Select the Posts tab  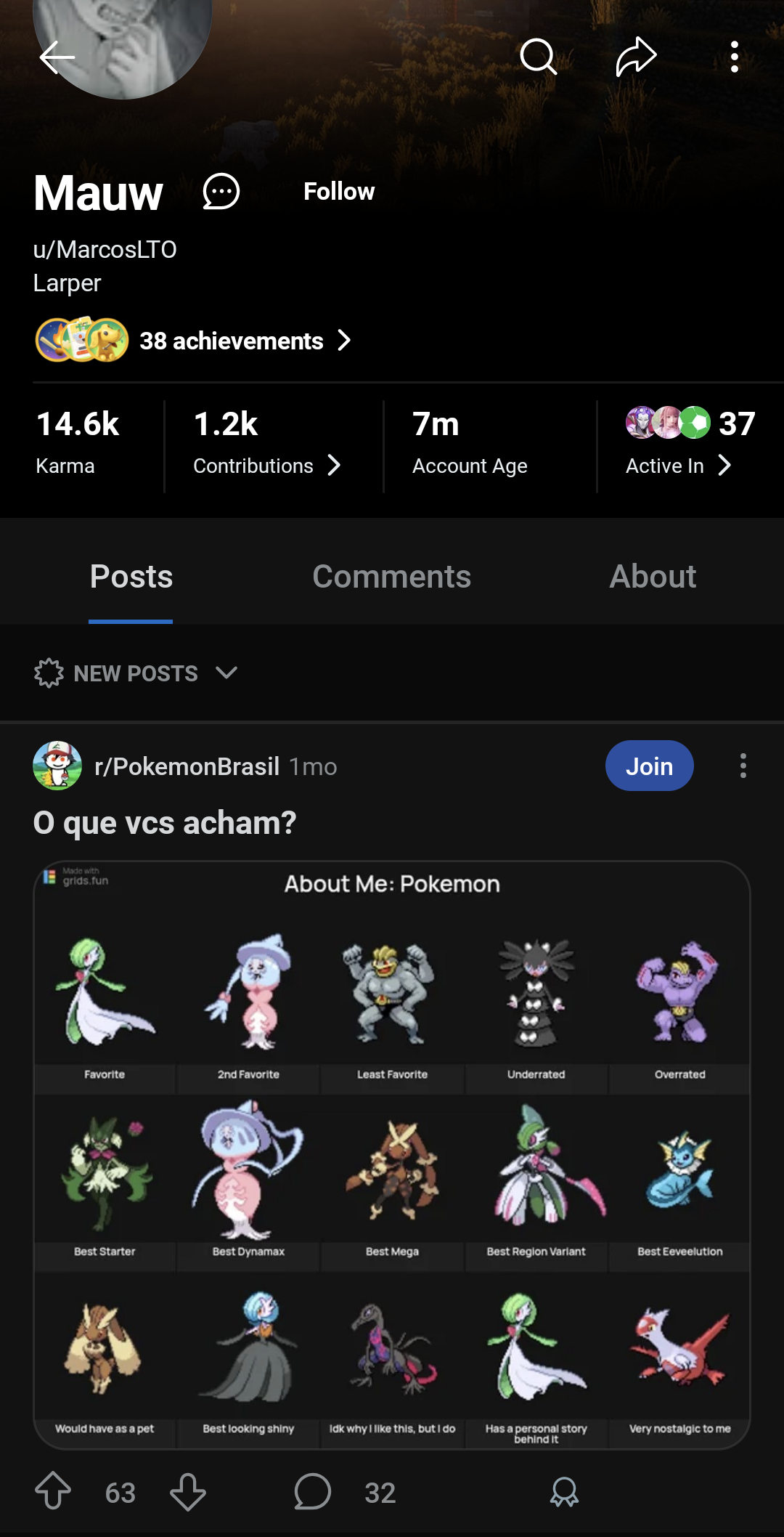(x=131, y=577)
